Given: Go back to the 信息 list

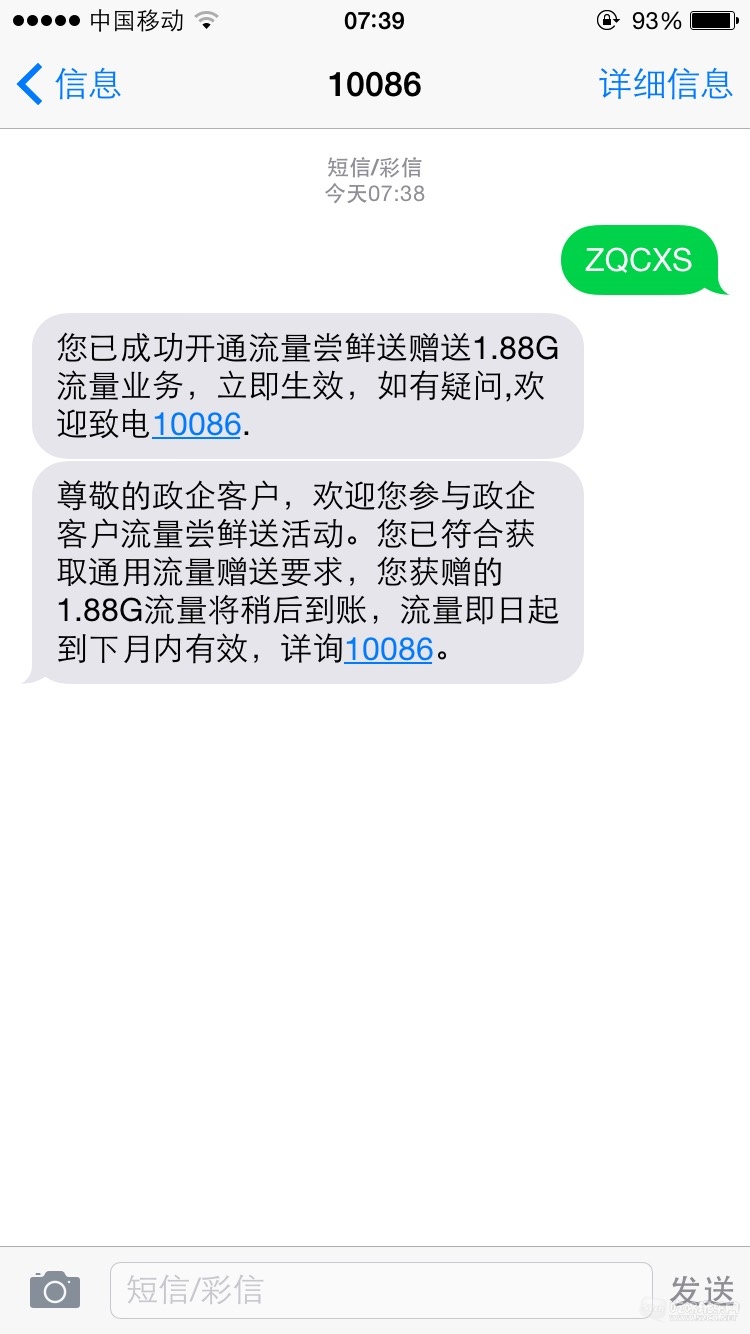Looking at the screenshot, I should tap(70, 84).
